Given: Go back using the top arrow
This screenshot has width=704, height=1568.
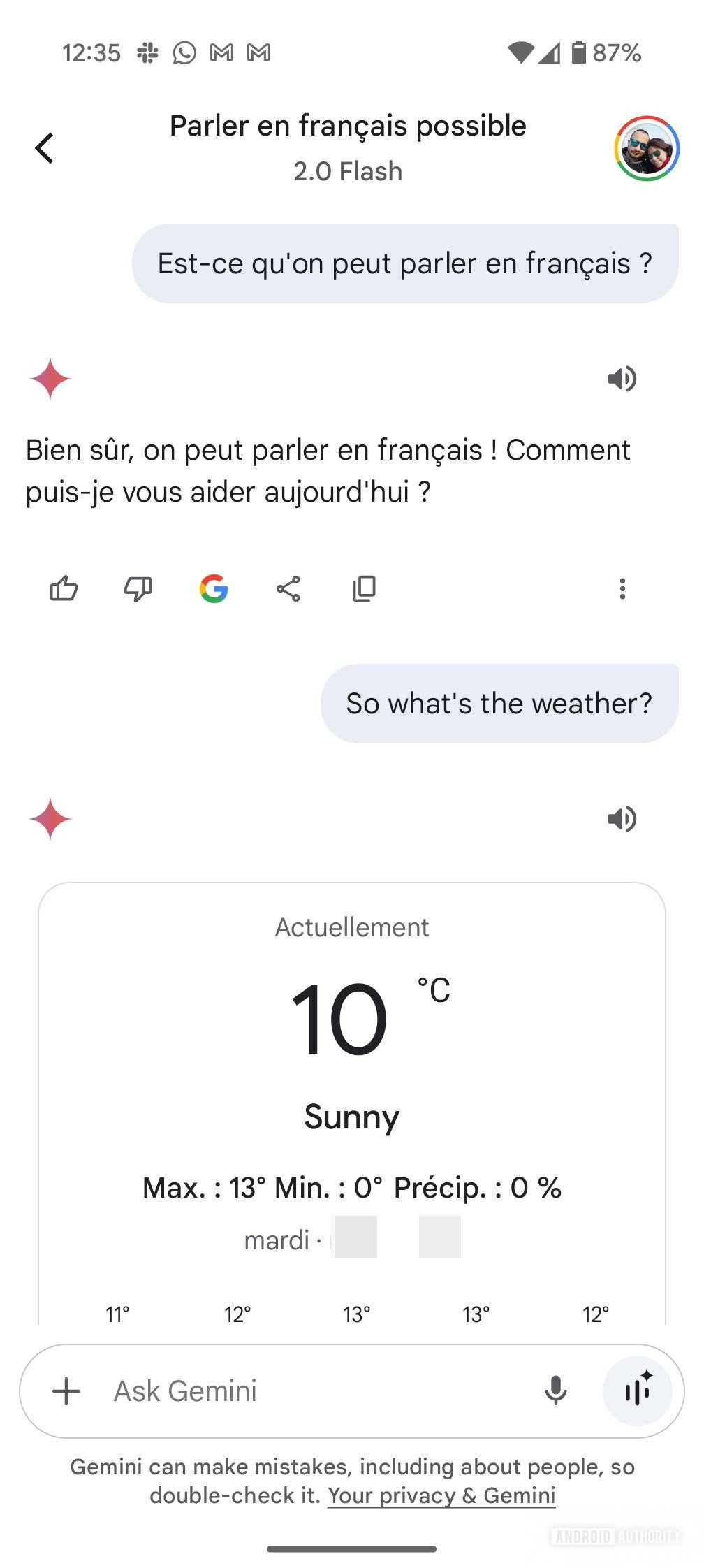Looking at the screenshot, I should pos(45,148).
